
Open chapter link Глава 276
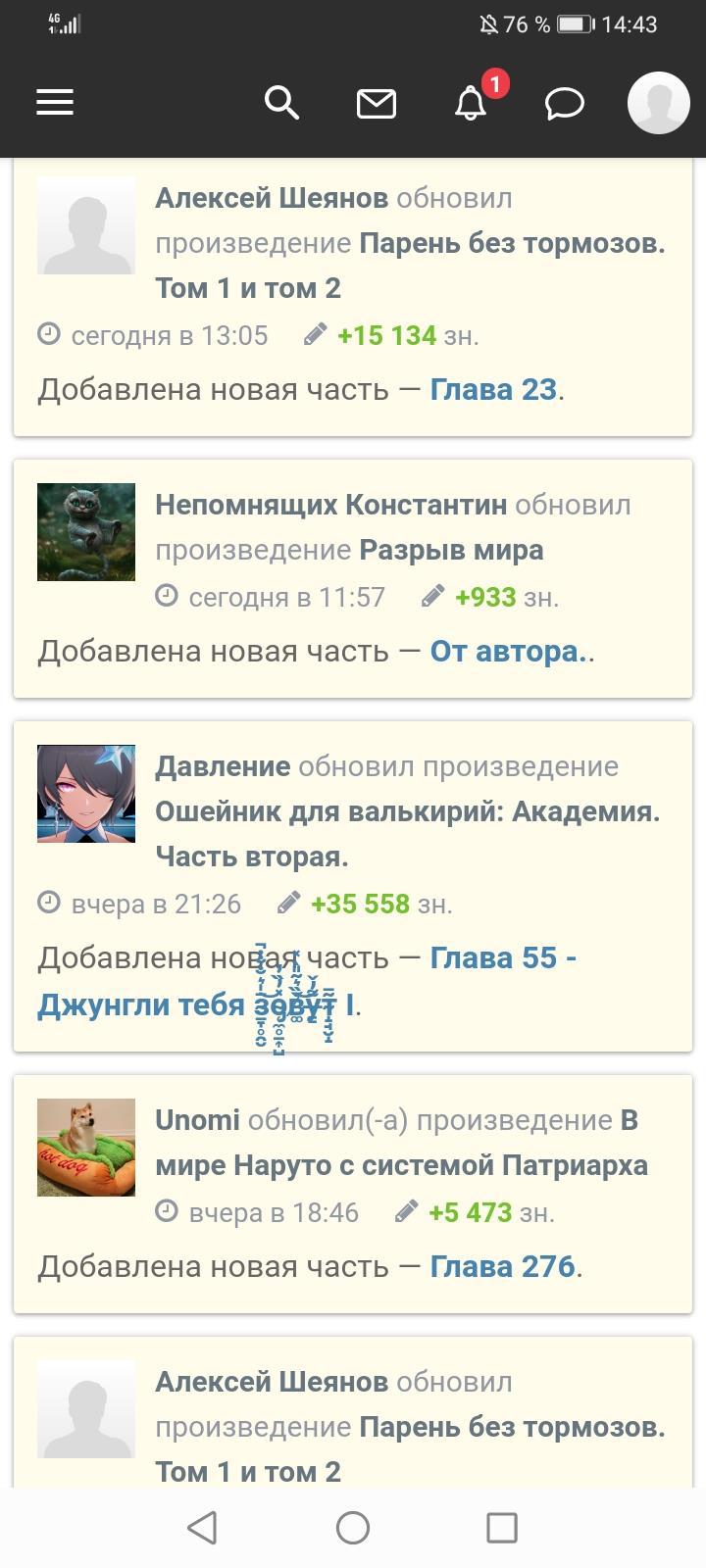point(502,1266)
